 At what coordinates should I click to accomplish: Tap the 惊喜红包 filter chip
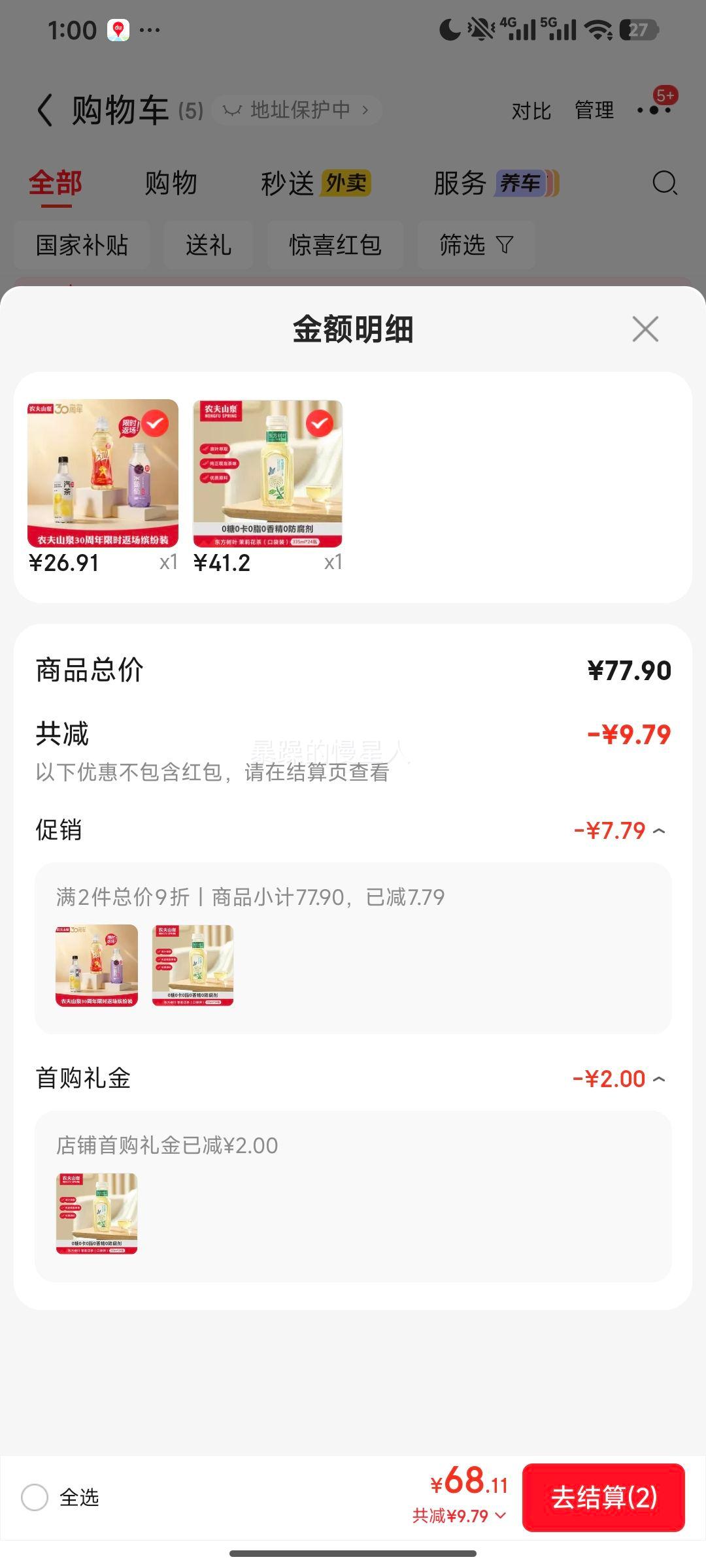tap(335, 245)
